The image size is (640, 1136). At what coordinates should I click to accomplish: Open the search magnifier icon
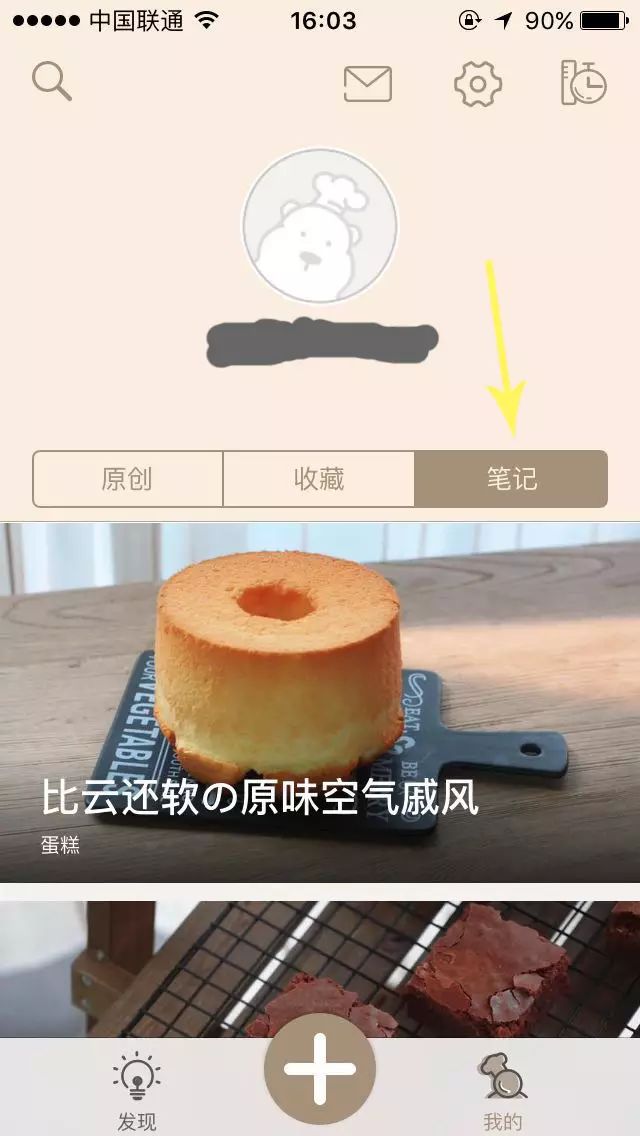[x=52, y=81]
